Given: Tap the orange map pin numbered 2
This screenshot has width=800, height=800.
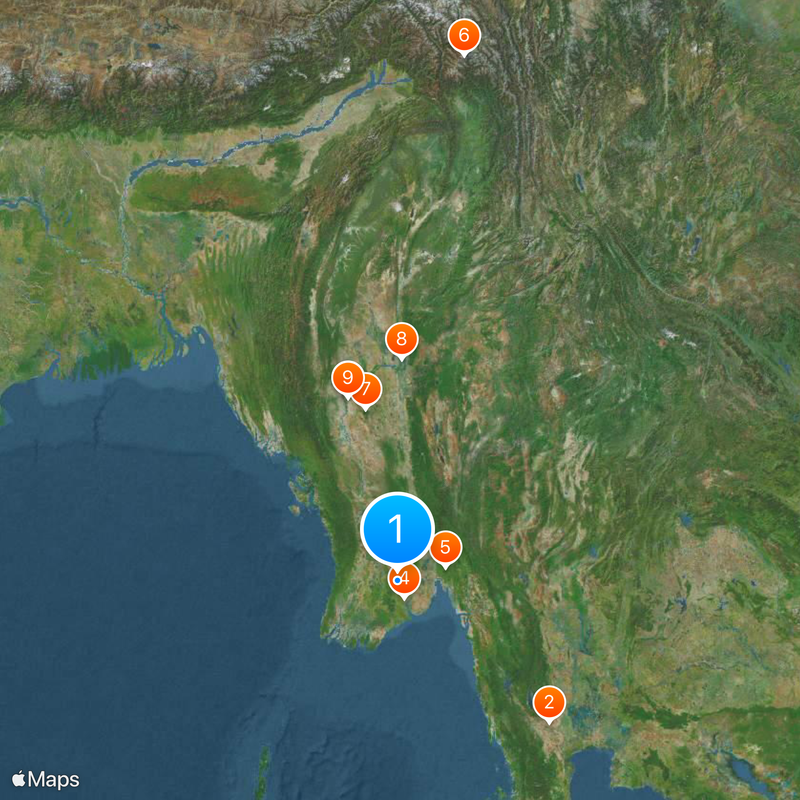Looking at the screenshot, I should [x=549, y=702].
